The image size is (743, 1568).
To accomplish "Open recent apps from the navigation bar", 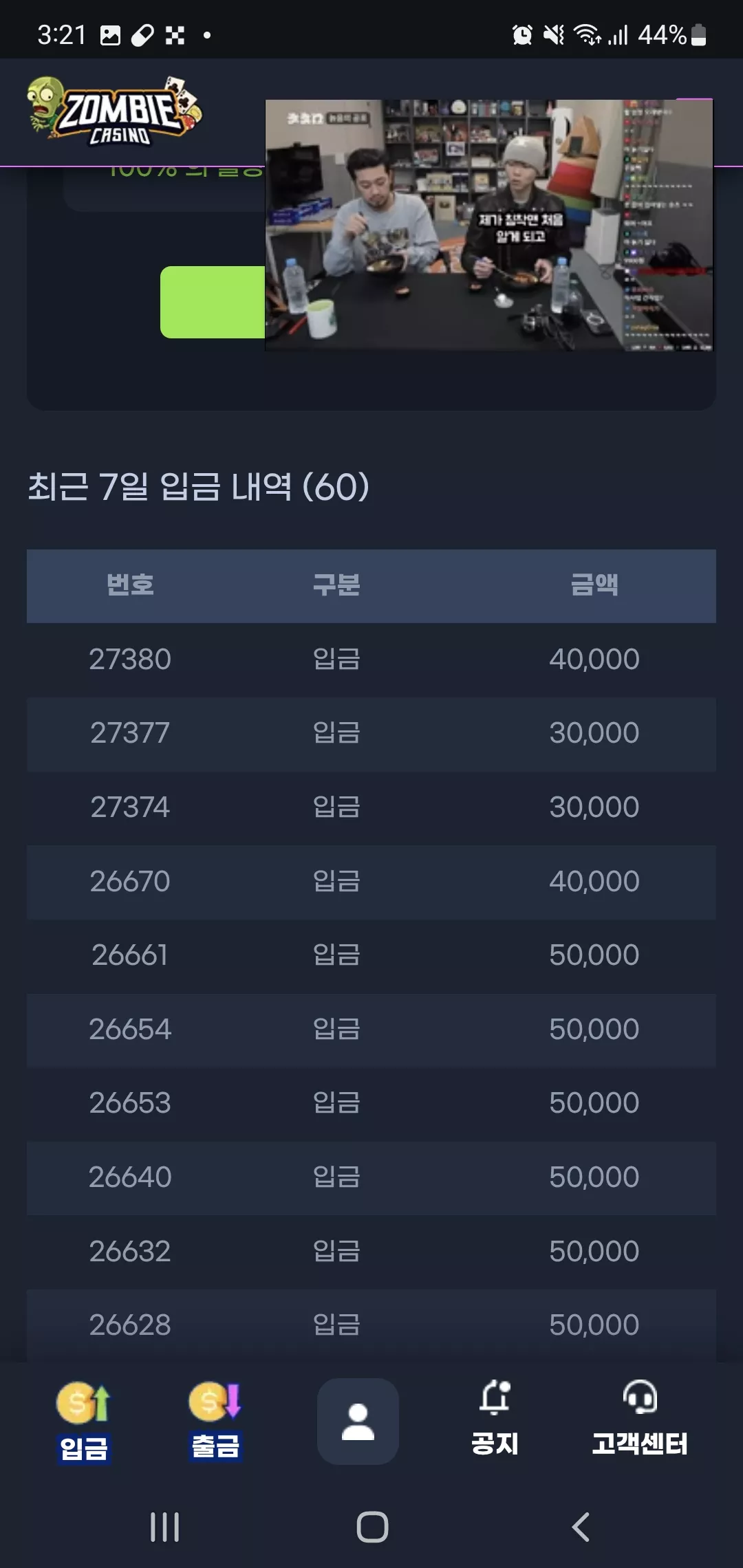I will [164, 1527].
